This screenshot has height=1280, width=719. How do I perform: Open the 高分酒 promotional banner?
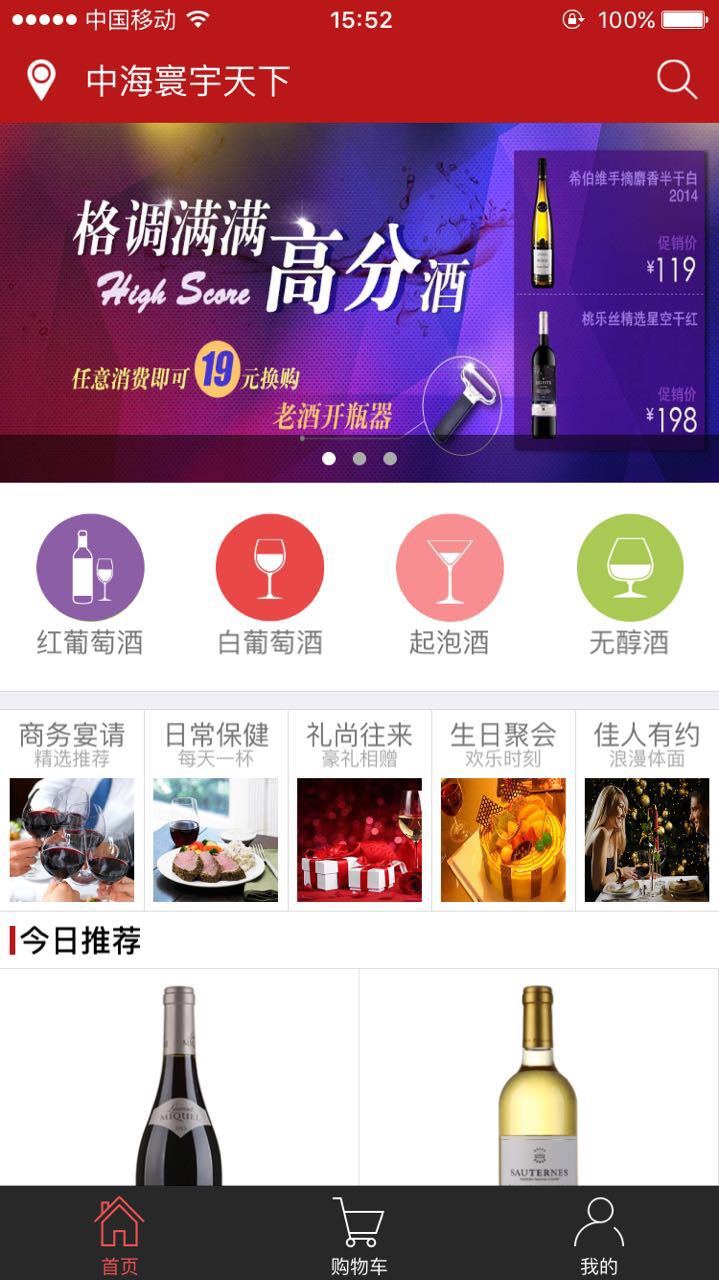[359, 302]
